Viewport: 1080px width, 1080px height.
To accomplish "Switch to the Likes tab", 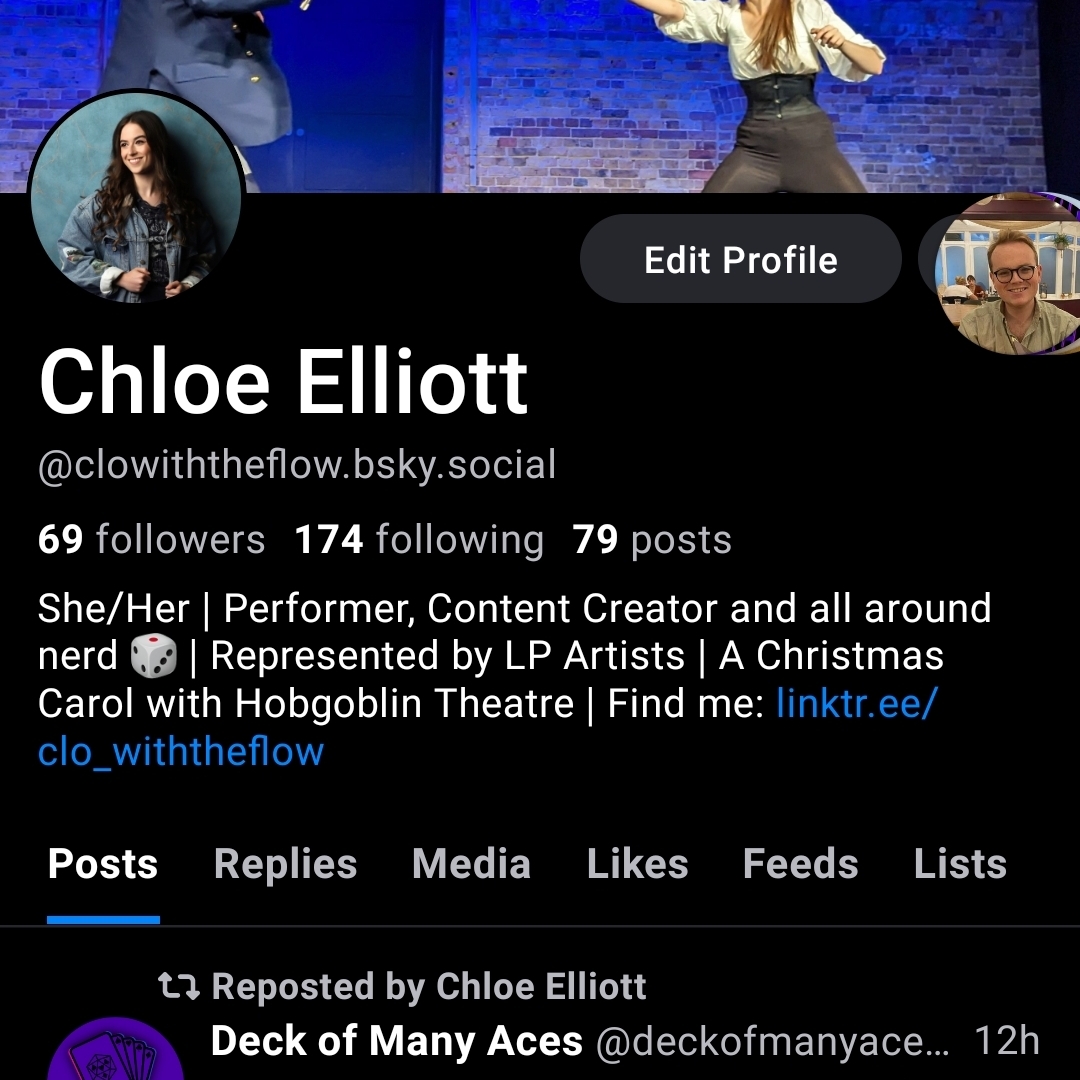I will (637, 865).
